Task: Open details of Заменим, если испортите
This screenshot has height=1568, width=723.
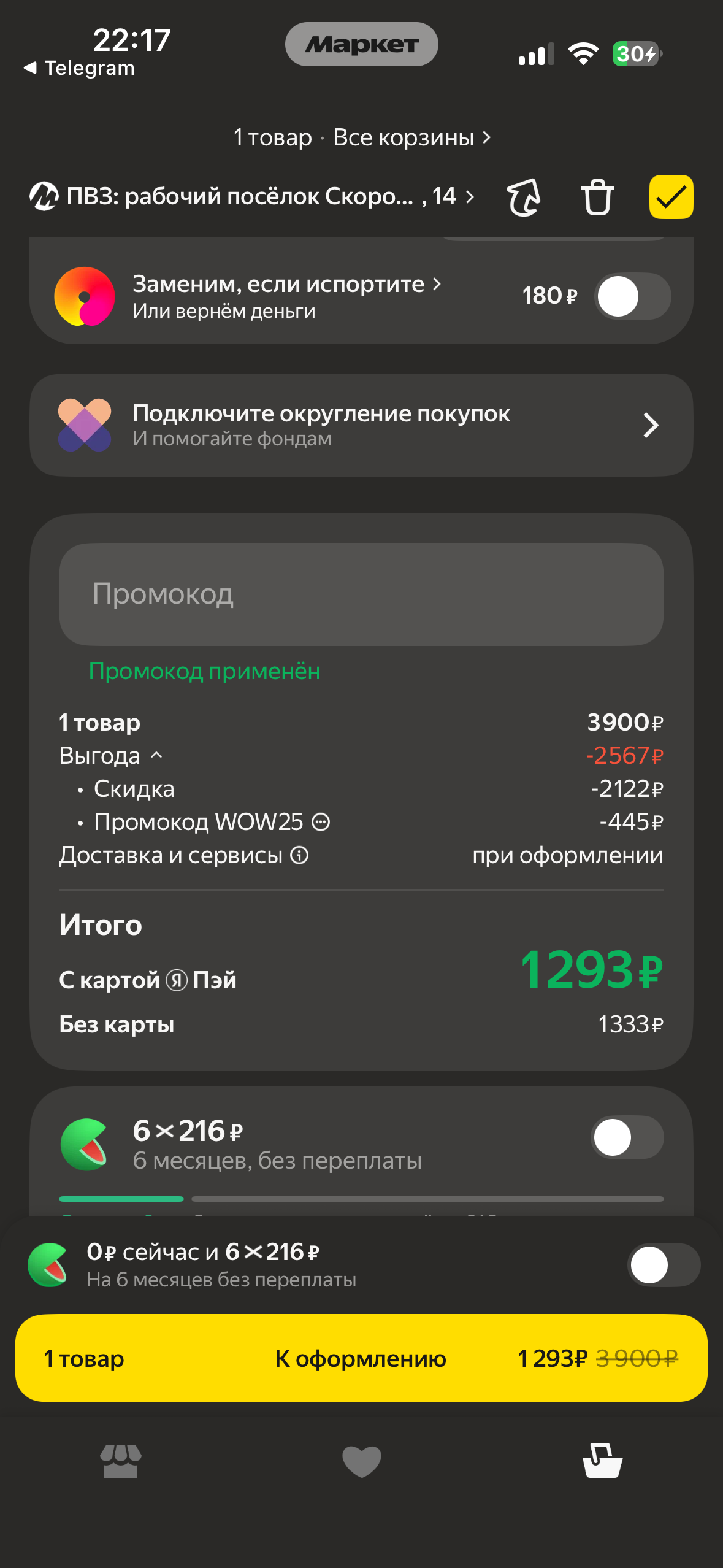Action: 286,285
